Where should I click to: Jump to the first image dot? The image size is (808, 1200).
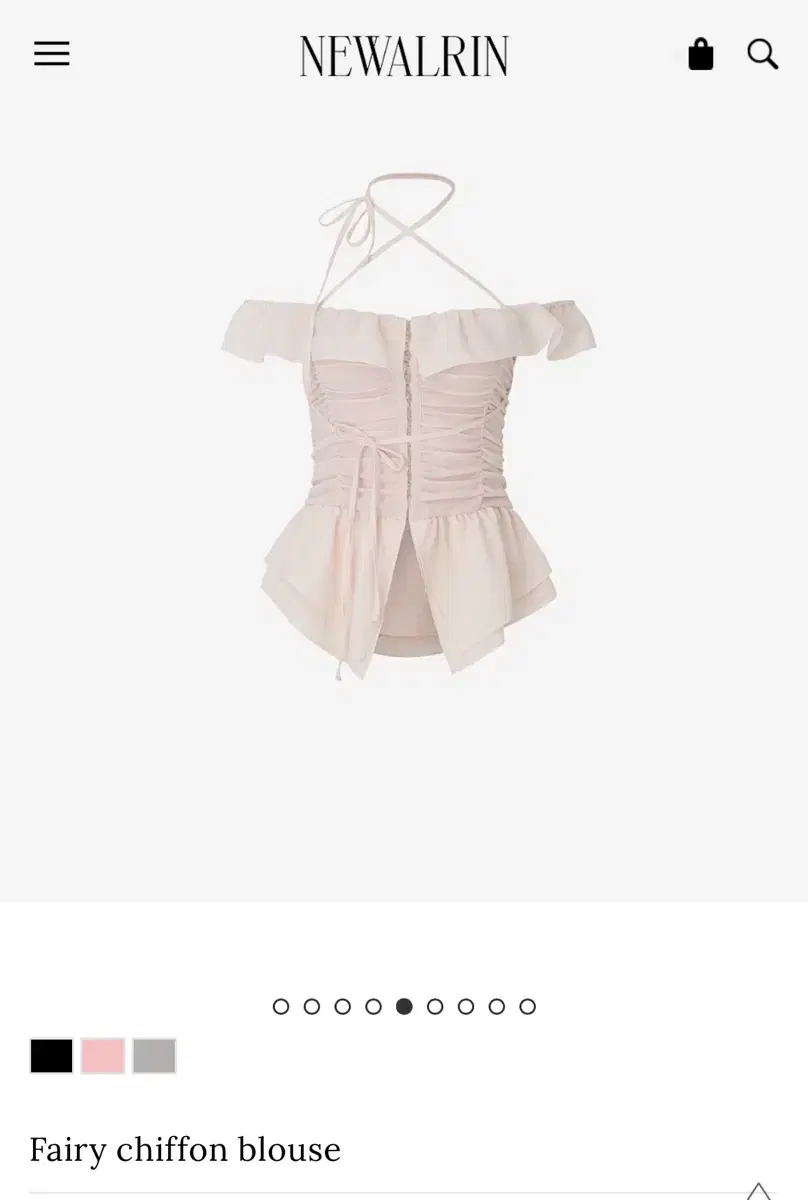click(281, 1006)
